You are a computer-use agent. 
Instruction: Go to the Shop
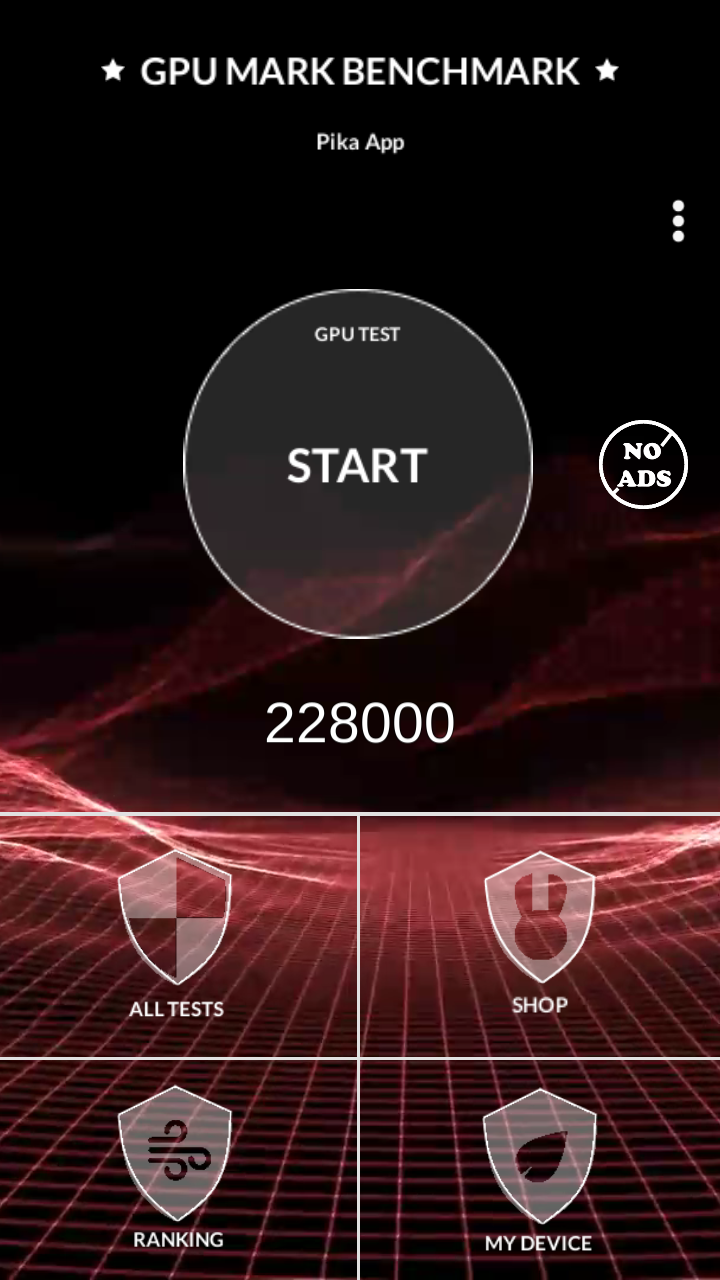(x=540, y=933)
